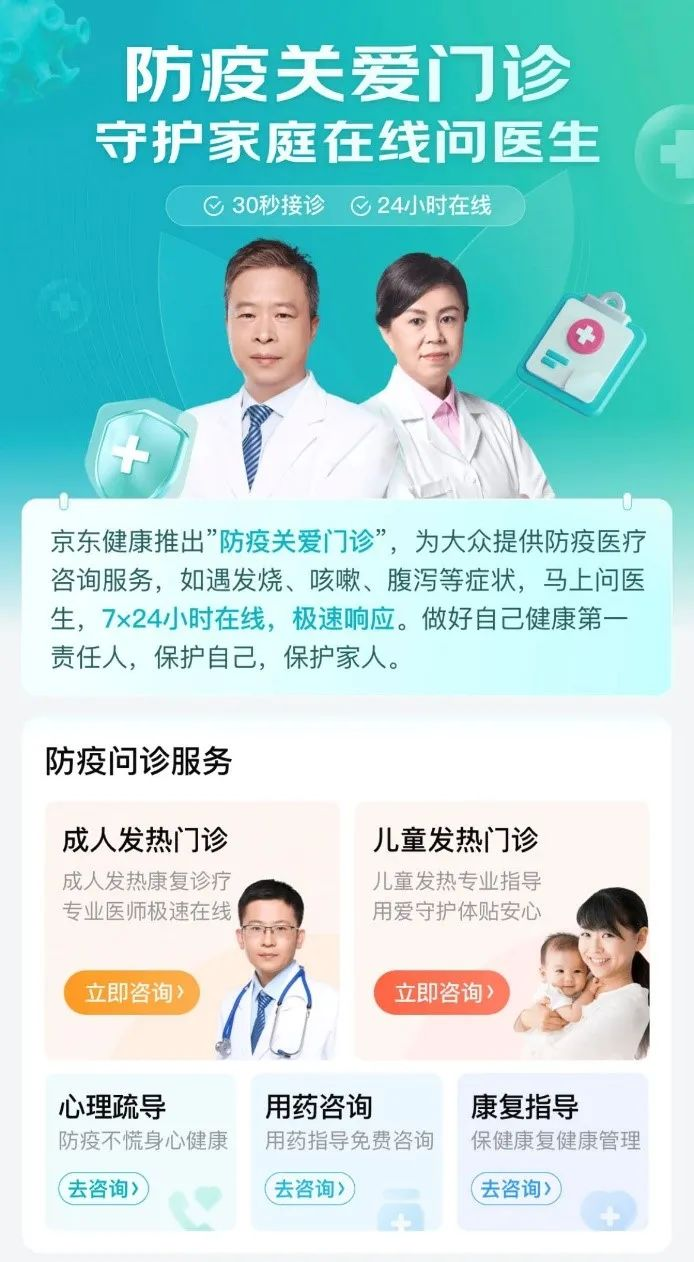694x1262 pixels.
Task: Tap 去咨询 on the 用药咨询 card
Action: [x=310, y=1189]
